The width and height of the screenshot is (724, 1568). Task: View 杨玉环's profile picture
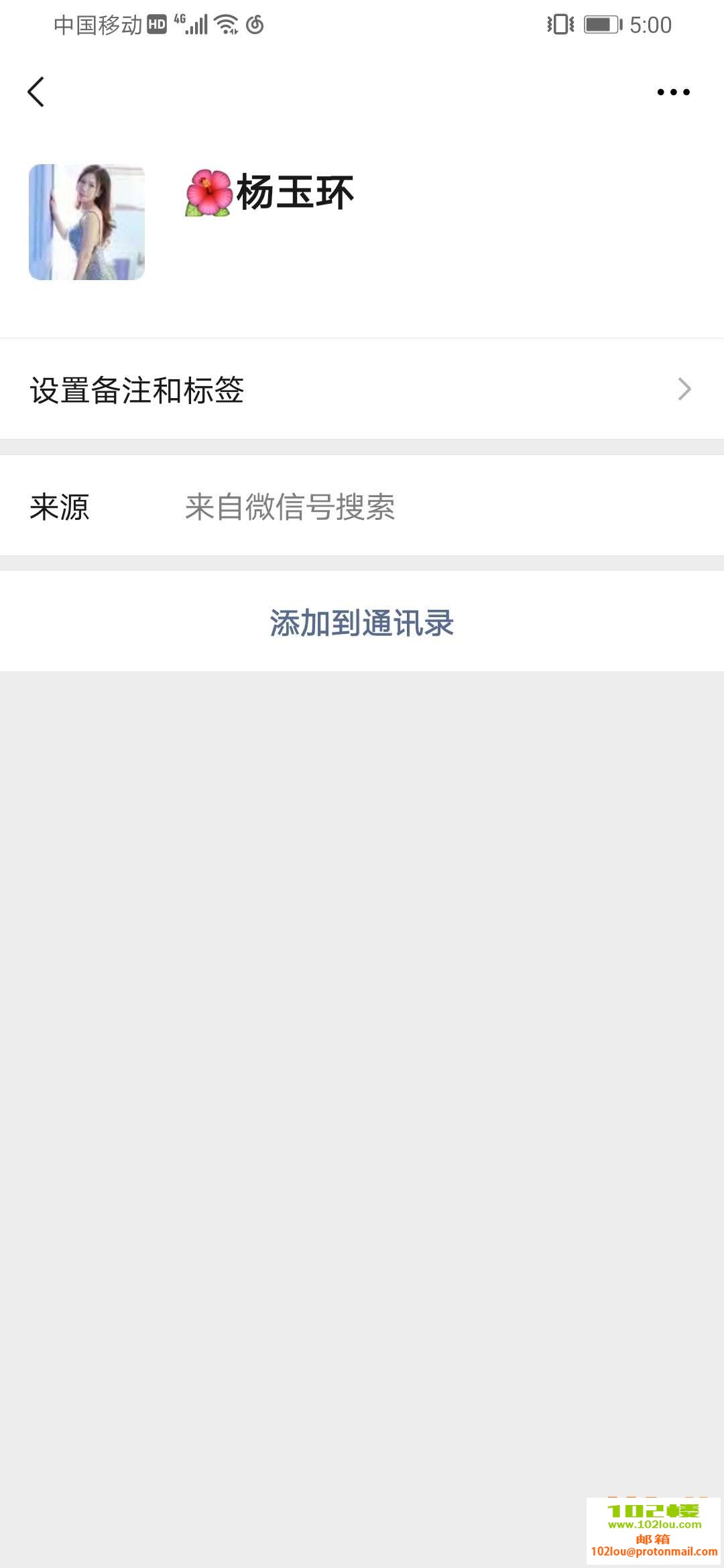(86, 222)
